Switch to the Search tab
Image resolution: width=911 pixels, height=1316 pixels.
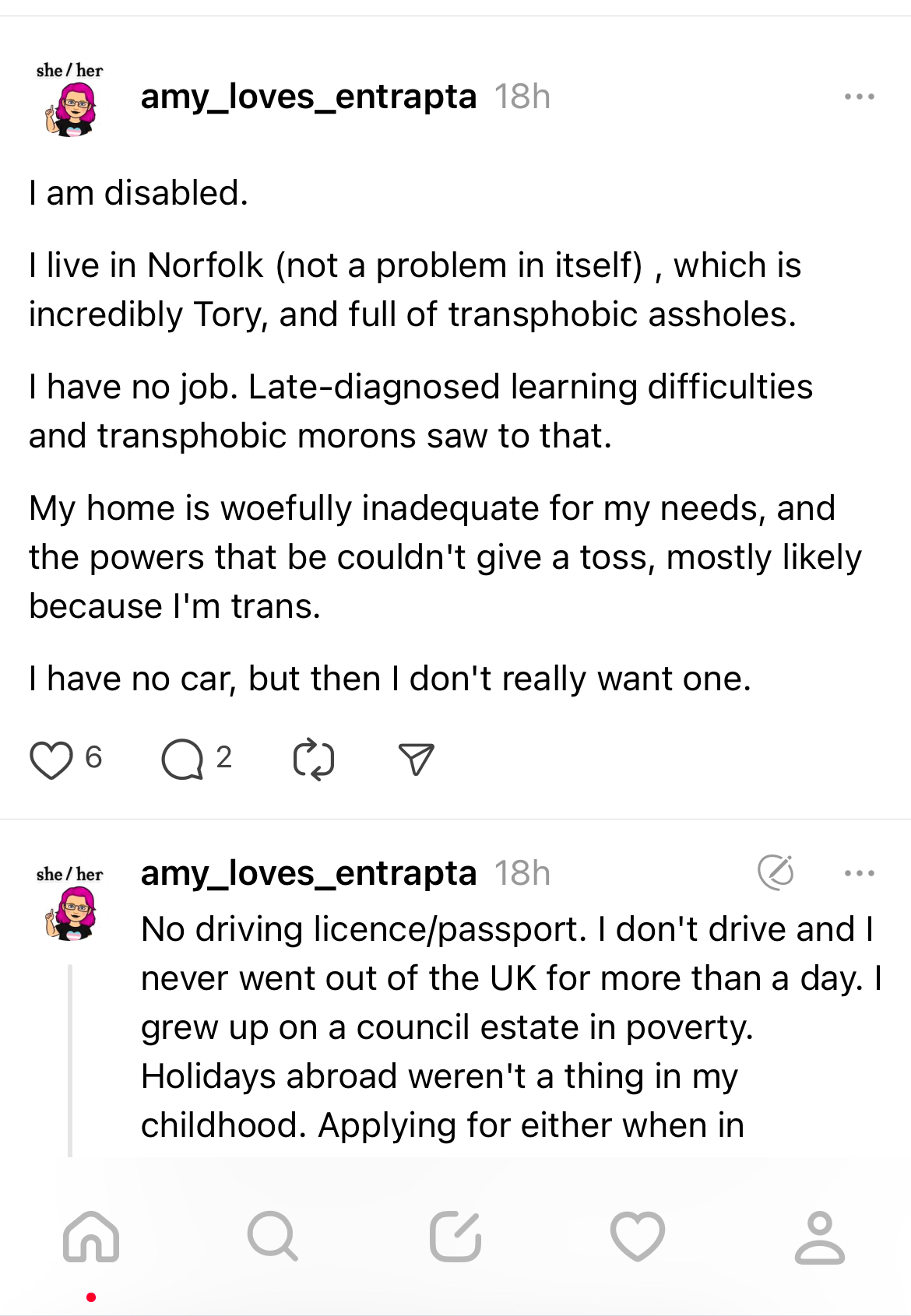click(273, 1236)
